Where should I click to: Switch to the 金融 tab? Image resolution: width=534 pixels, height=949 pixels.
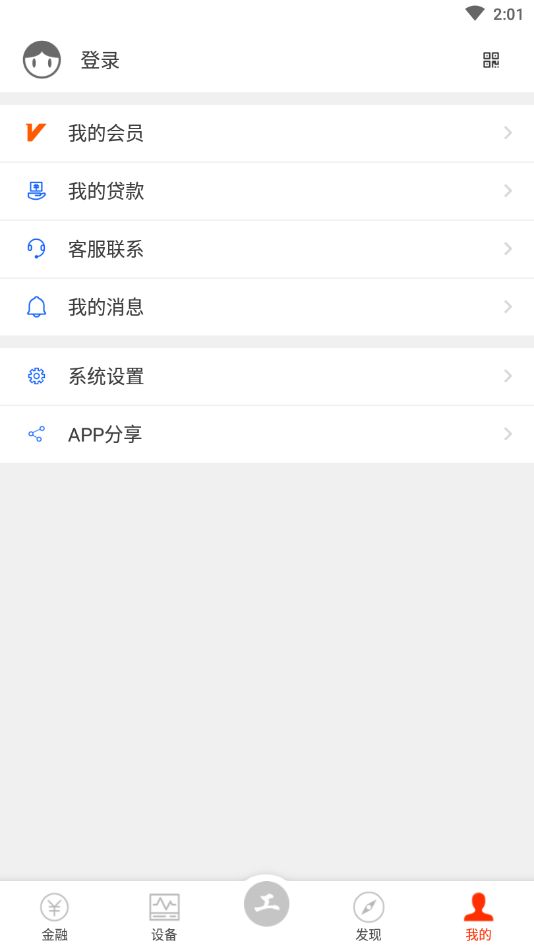point(54,916)
